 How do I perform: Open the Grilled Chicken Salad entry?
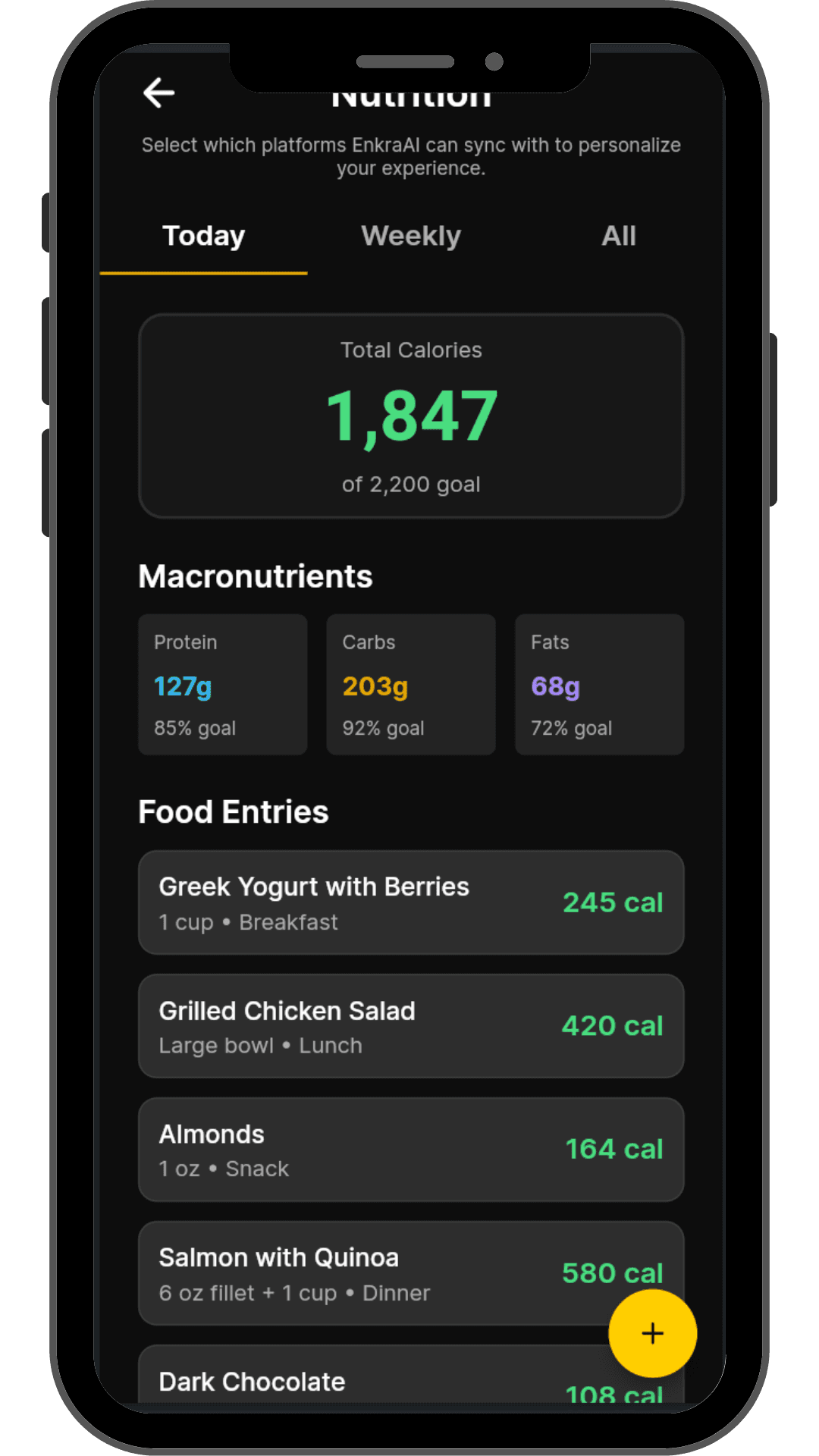click(411, 1026)
